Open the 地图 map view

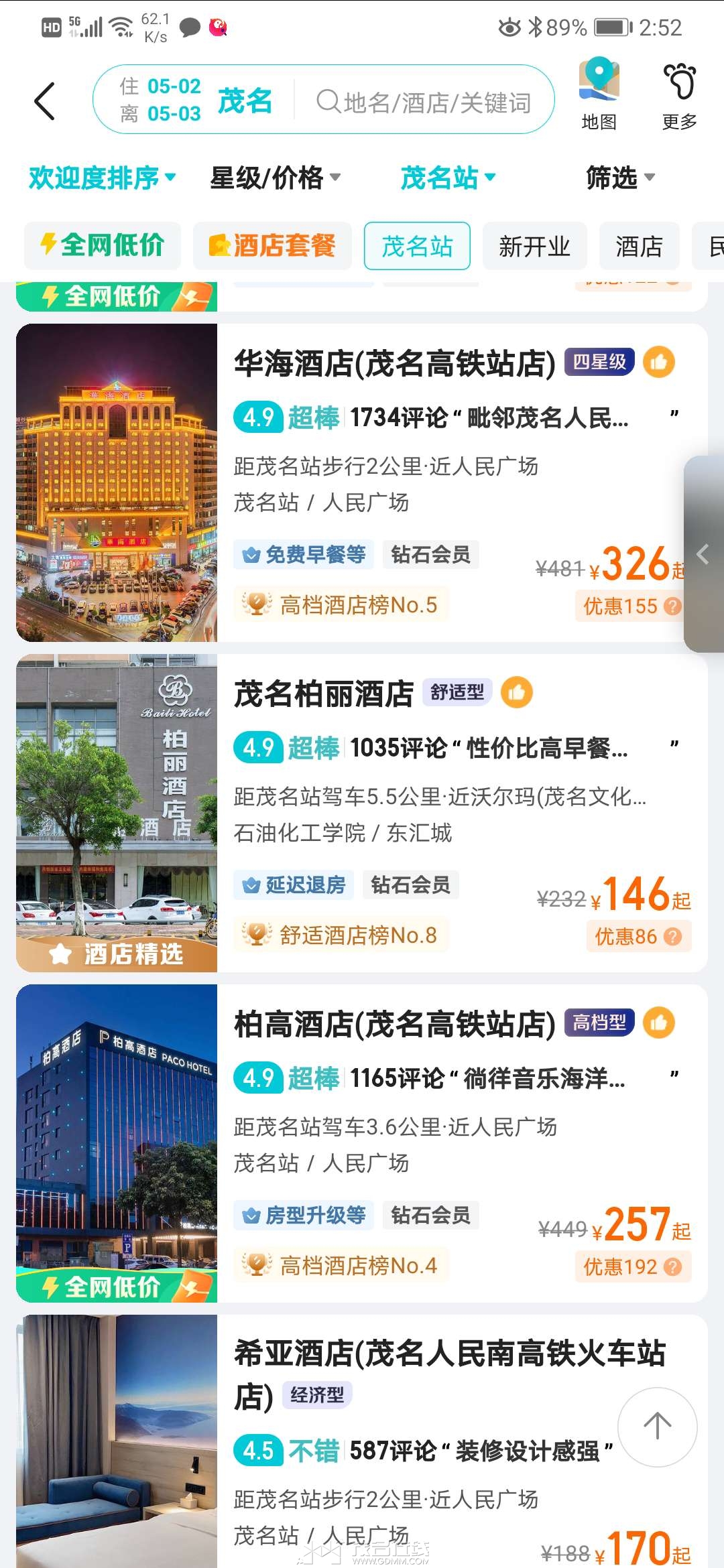point(599,94)
